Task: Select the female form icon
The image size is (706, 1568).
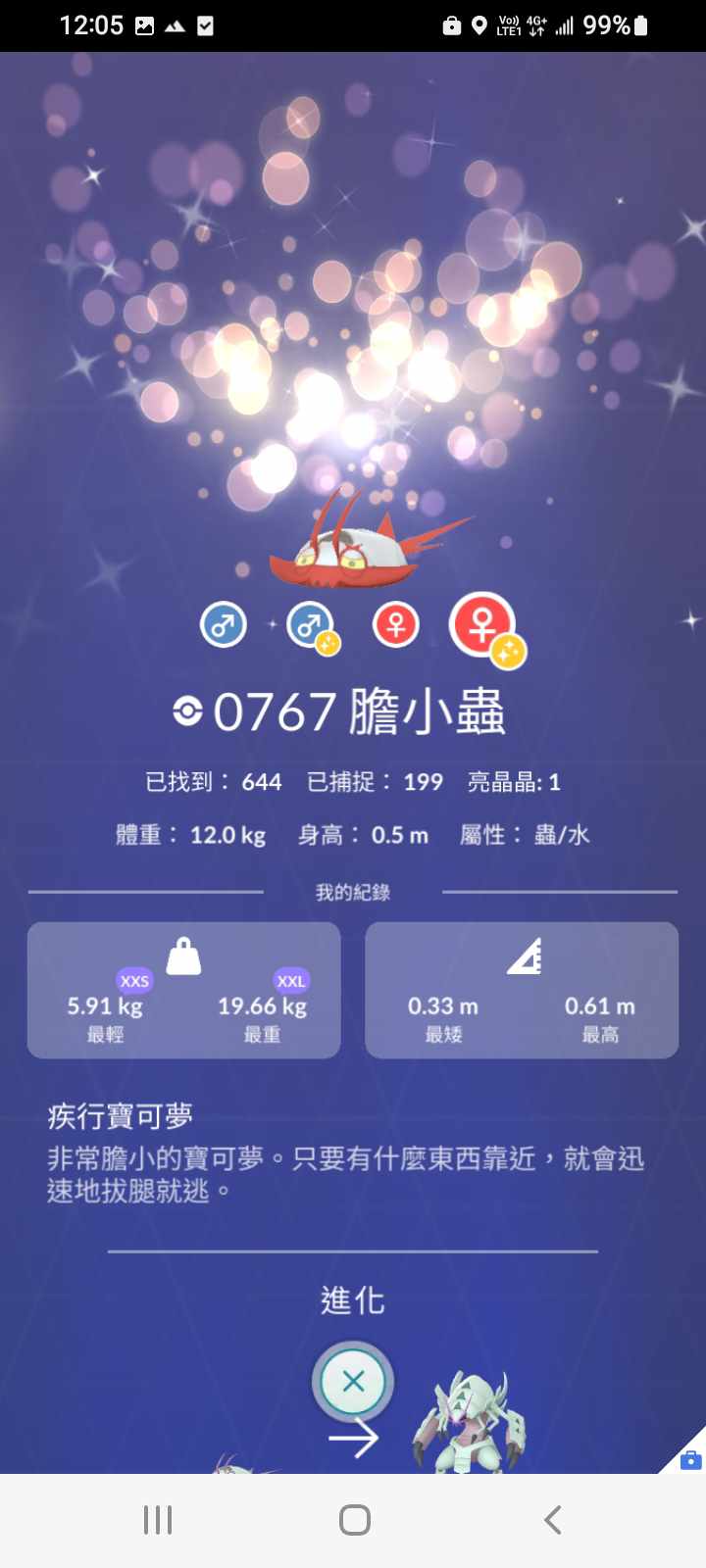Action: (x=396, y=625)
